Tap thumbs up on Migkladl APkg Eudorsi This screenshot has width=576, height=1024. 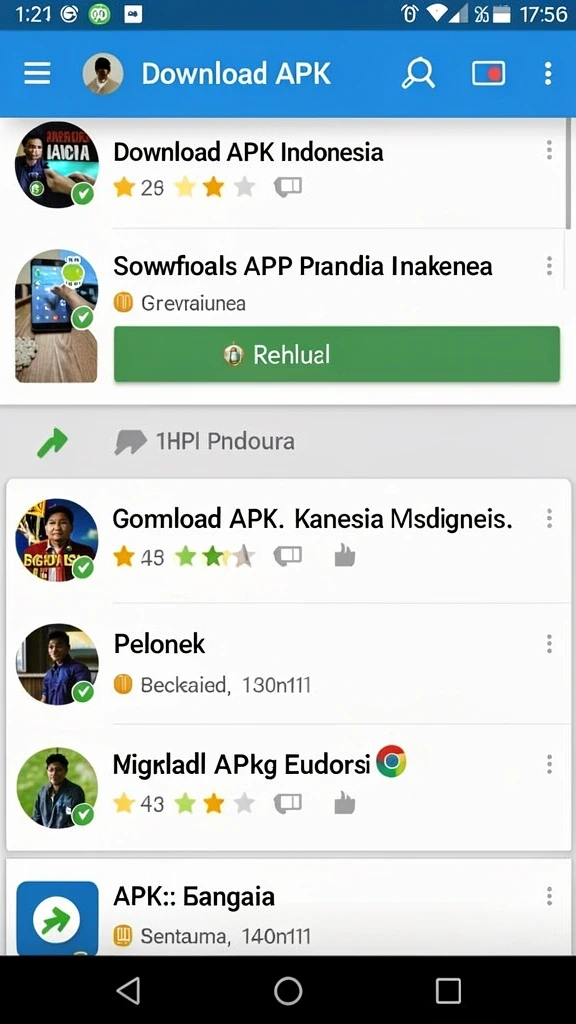click(344, 803)
